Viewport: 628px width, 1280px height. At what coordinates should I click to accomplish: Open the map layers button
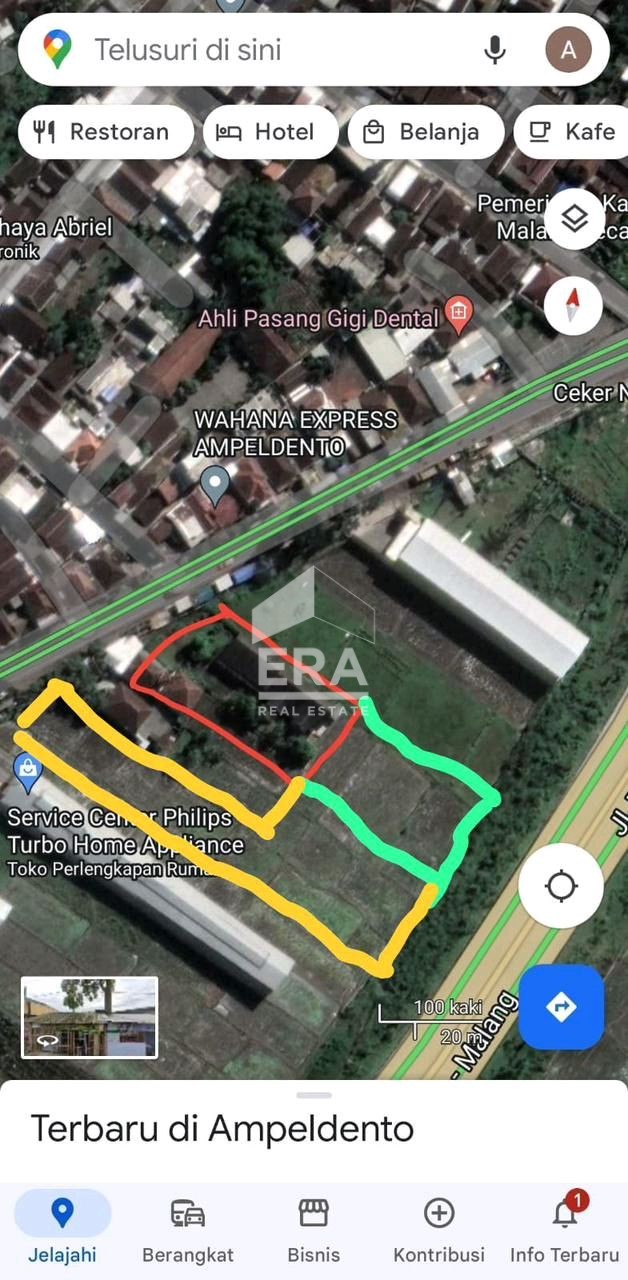click(574, 219)
